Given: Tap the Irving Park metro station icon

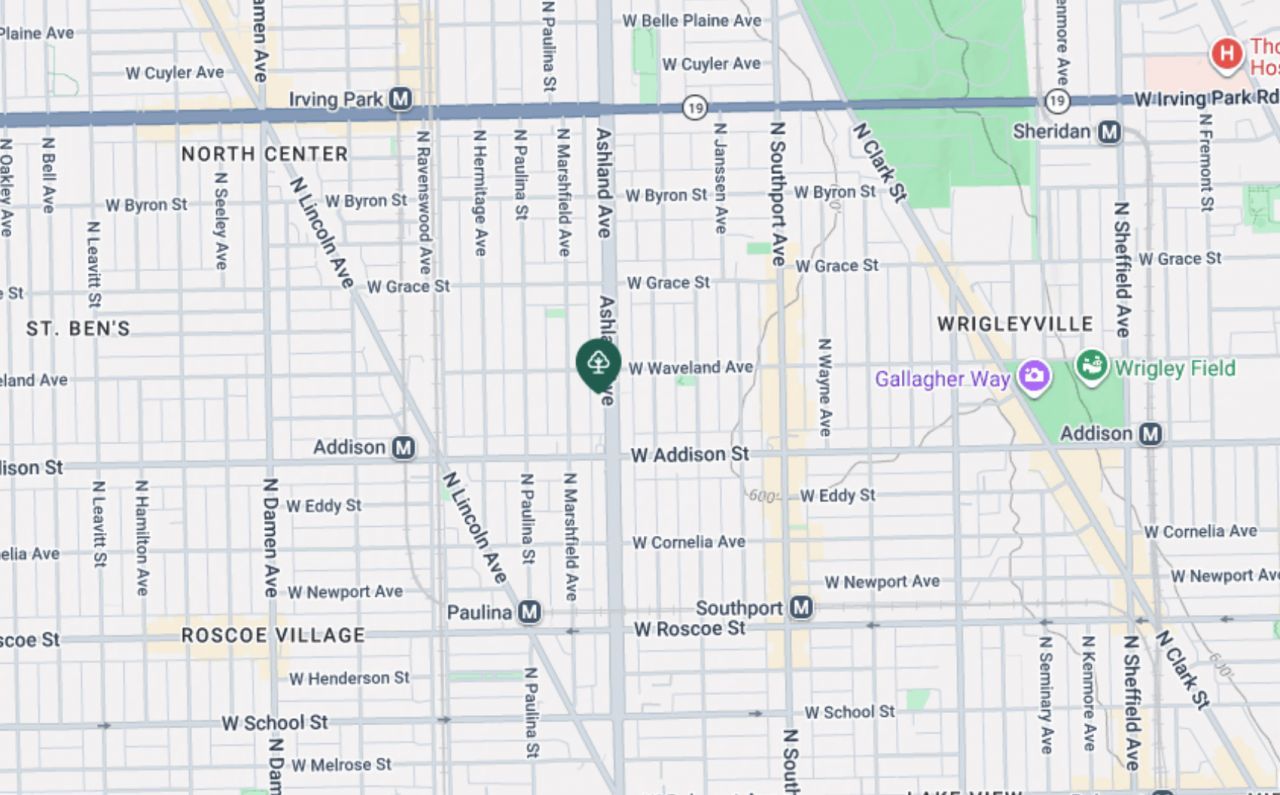Looking at the screenshot, I should point(401,99).
